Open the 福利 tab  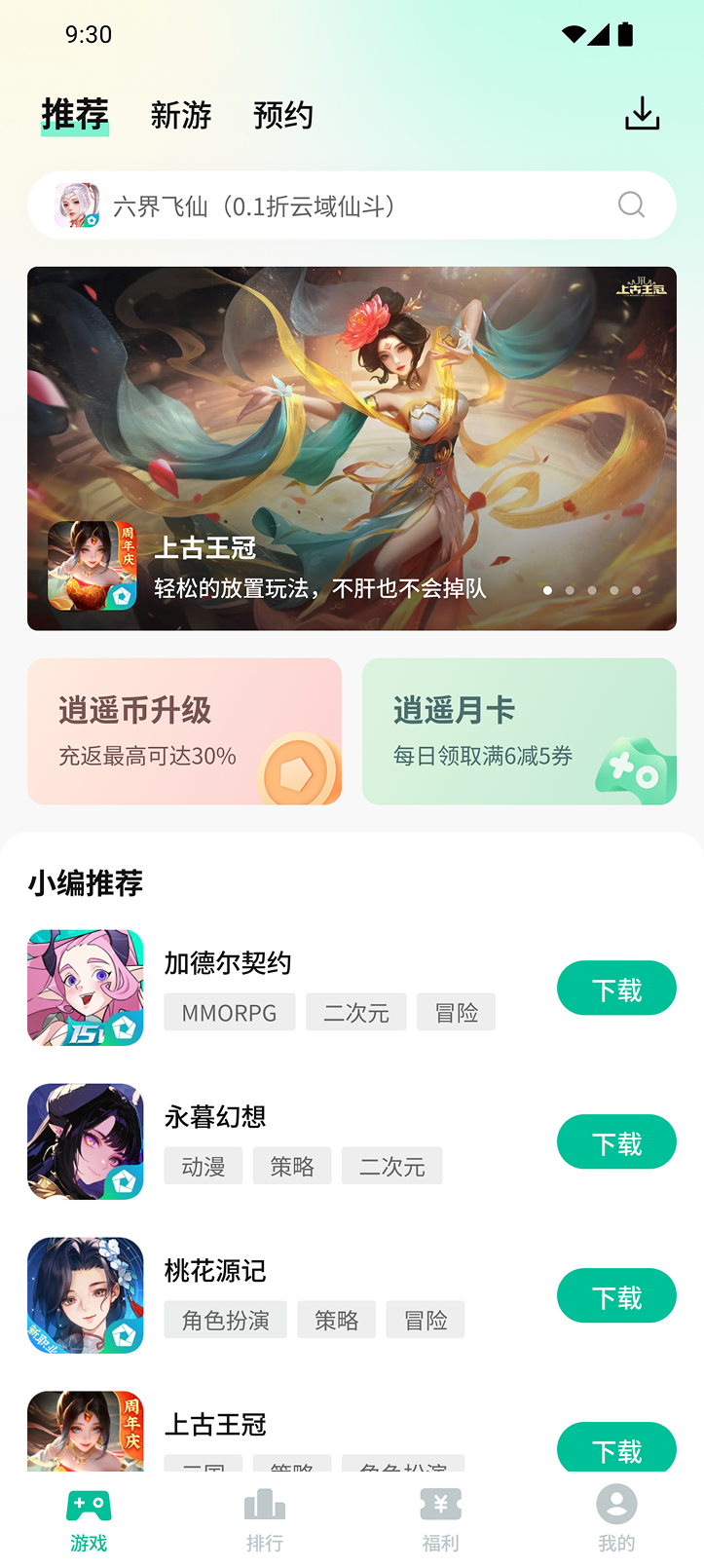pyautogui.click(x=440, y=1519)
